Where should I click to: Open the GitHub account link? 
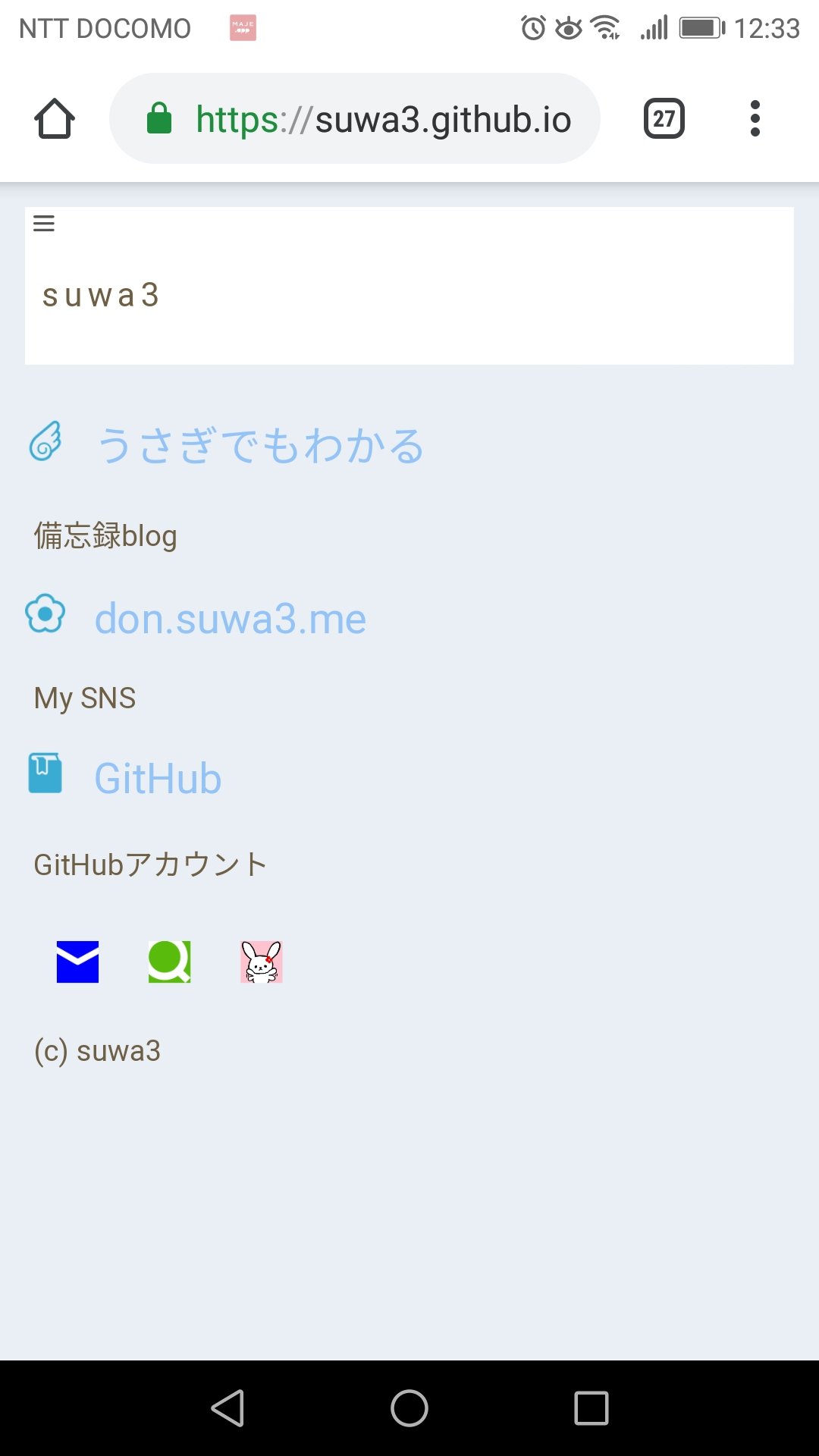[158, 778]
